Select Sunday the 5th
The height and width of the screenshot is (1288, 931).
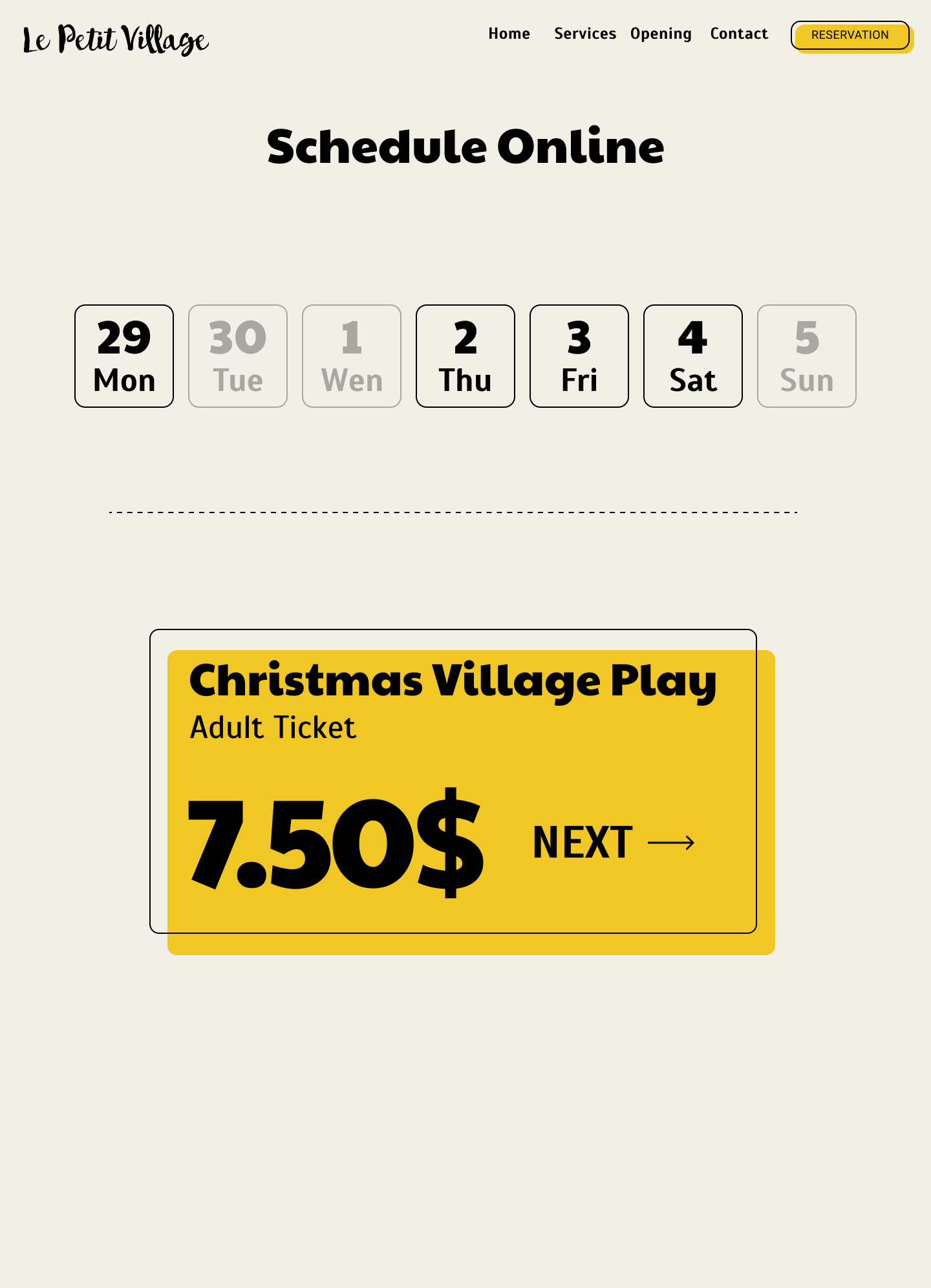(807, 356)
